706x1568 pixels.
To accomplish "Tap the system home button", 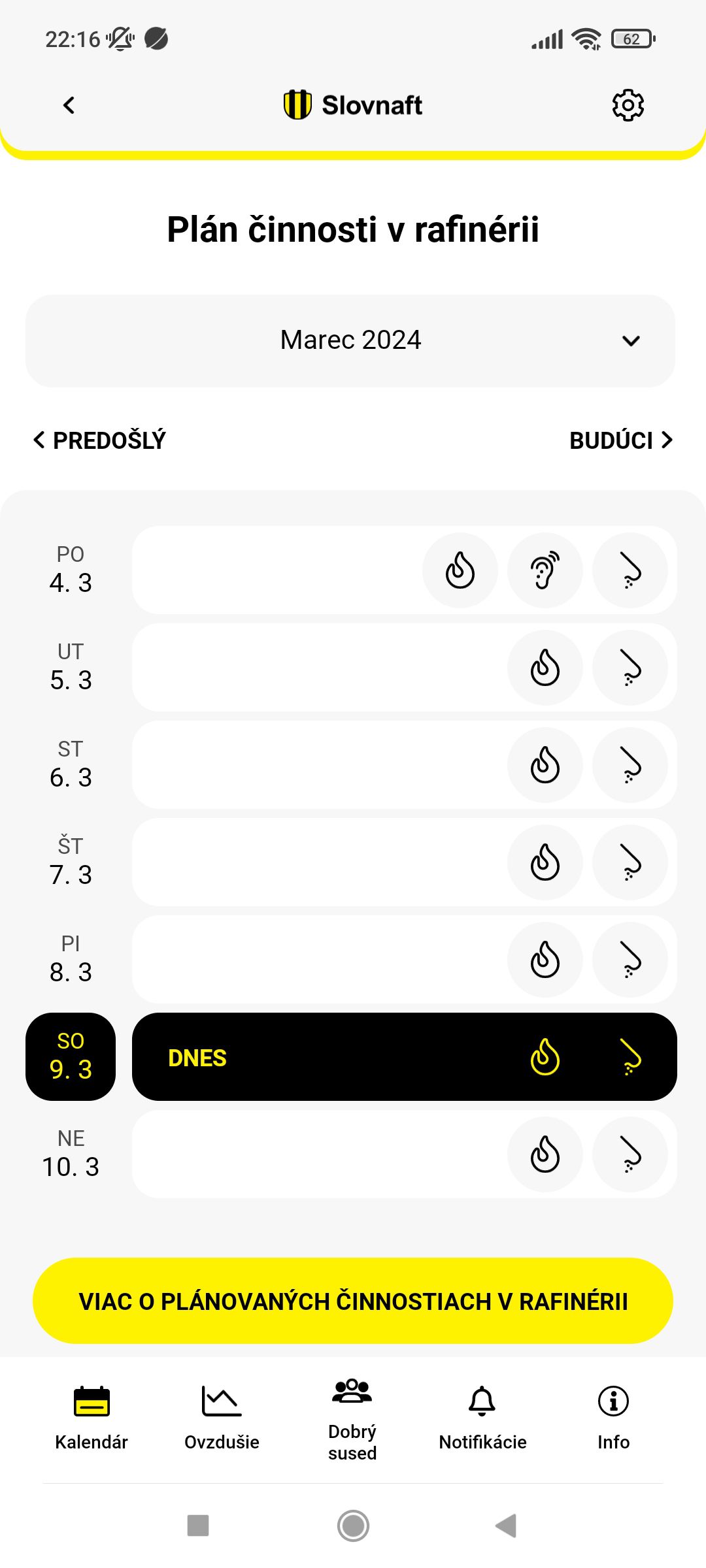I will click(353, 1526).
